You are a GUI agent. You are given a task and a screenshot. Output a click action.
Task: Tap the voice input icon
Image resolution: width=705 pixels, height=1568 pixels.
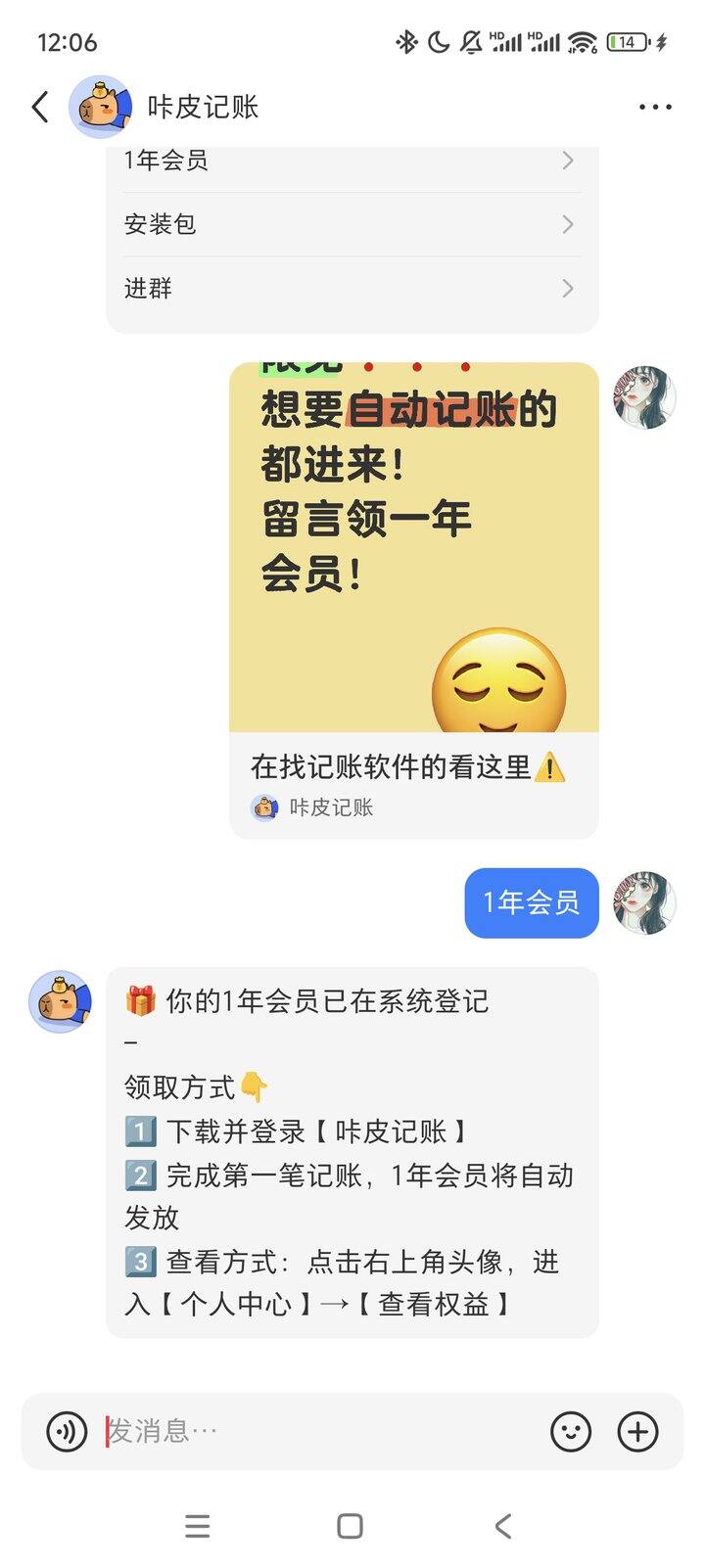[x=68, y=1432]
